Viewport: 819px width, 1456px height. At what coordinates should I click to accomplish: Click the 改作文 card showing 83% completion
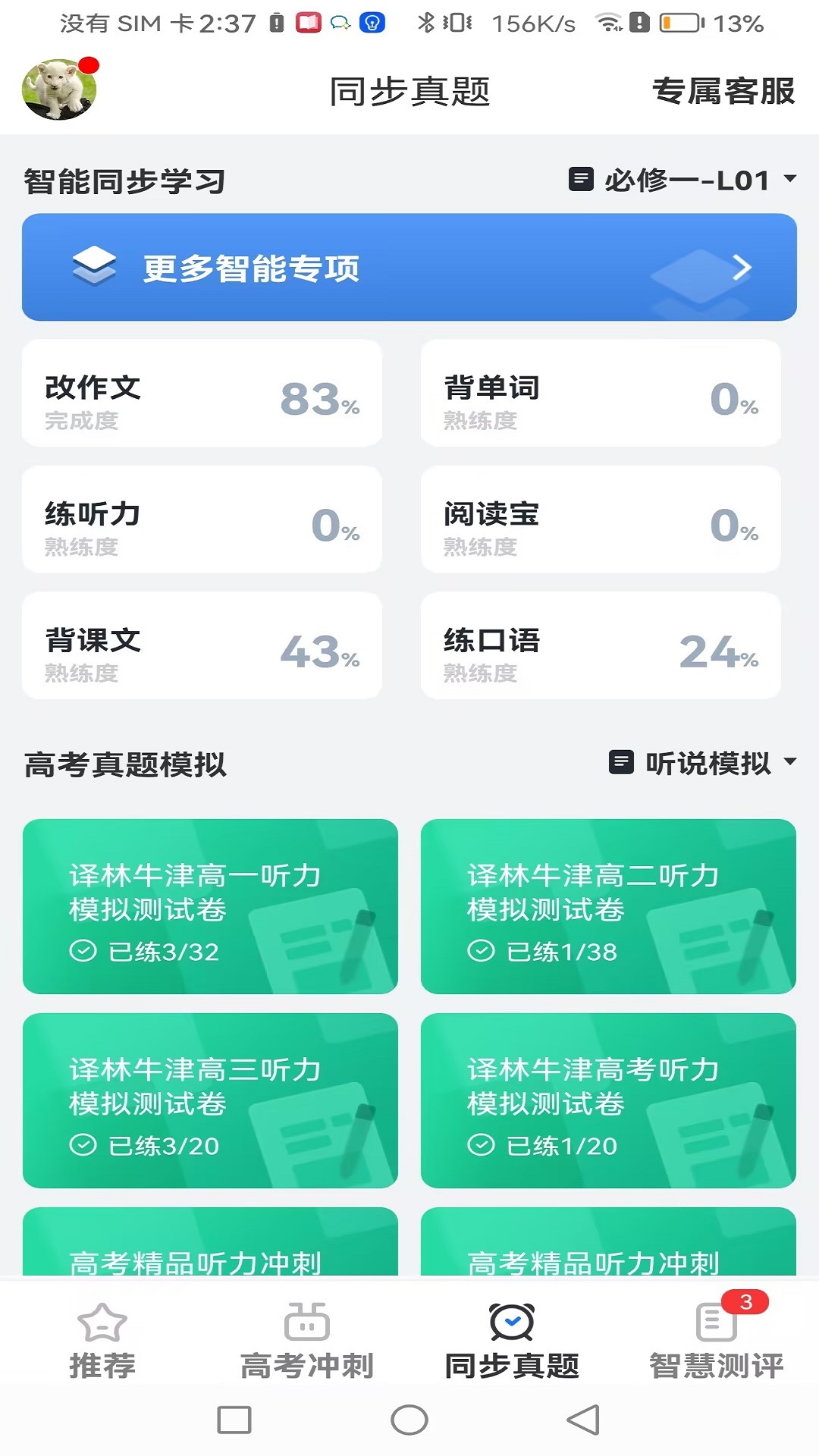click(202, 393)
